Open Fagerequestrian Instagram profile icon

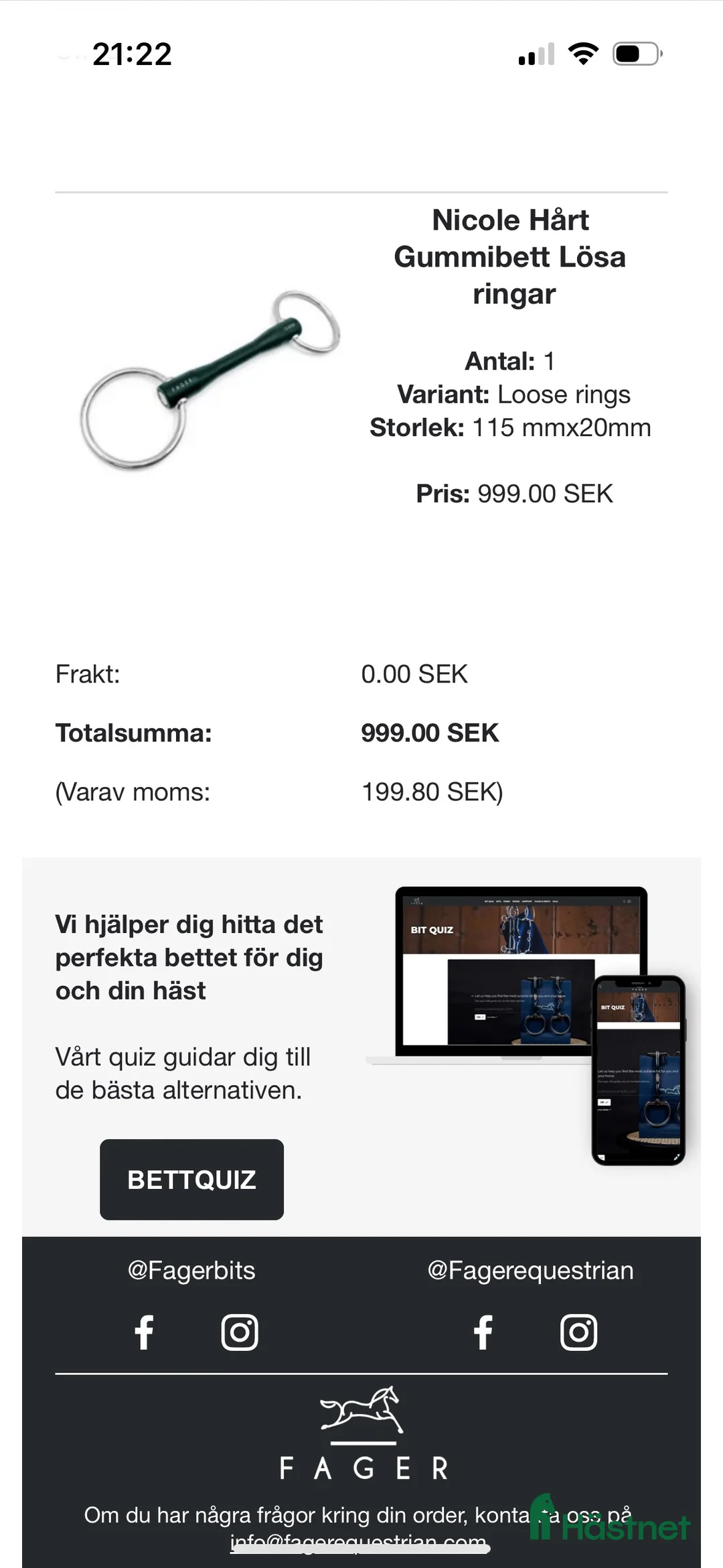[579, 1332]
